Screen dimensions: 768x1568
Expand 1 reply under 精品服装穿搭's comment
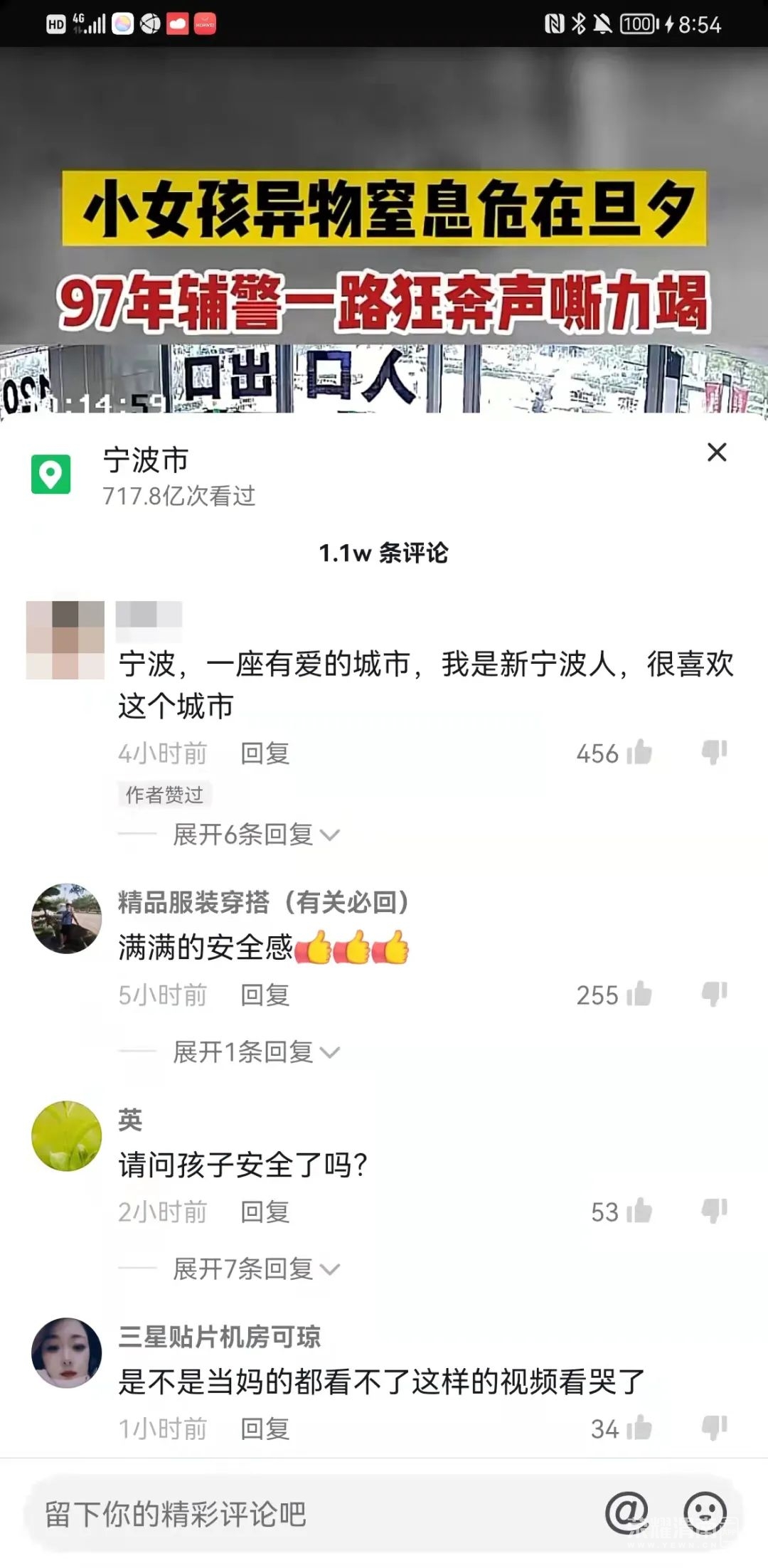click(x=245, y=1051)
